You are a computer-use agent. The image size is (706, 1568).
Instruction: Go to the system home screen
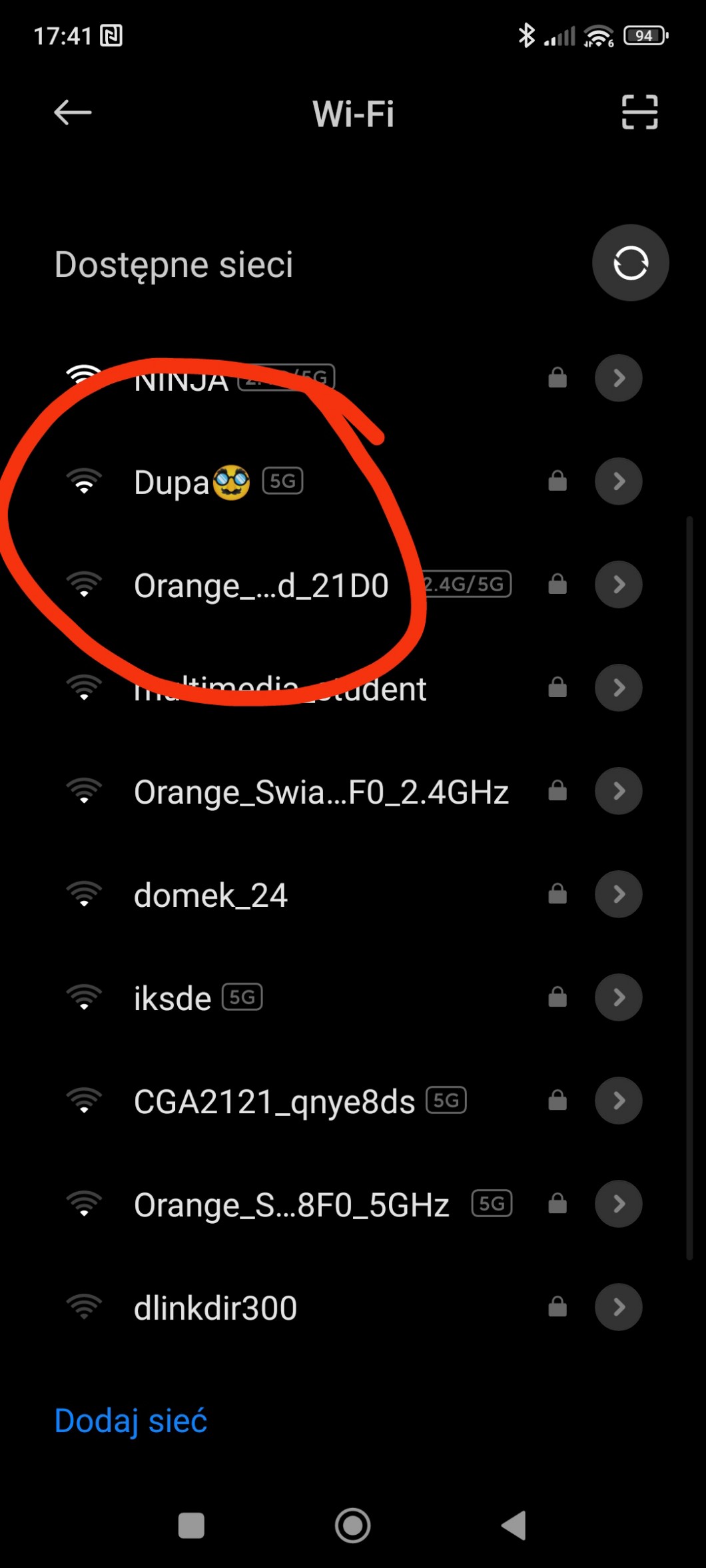[x=352, y=1525]
